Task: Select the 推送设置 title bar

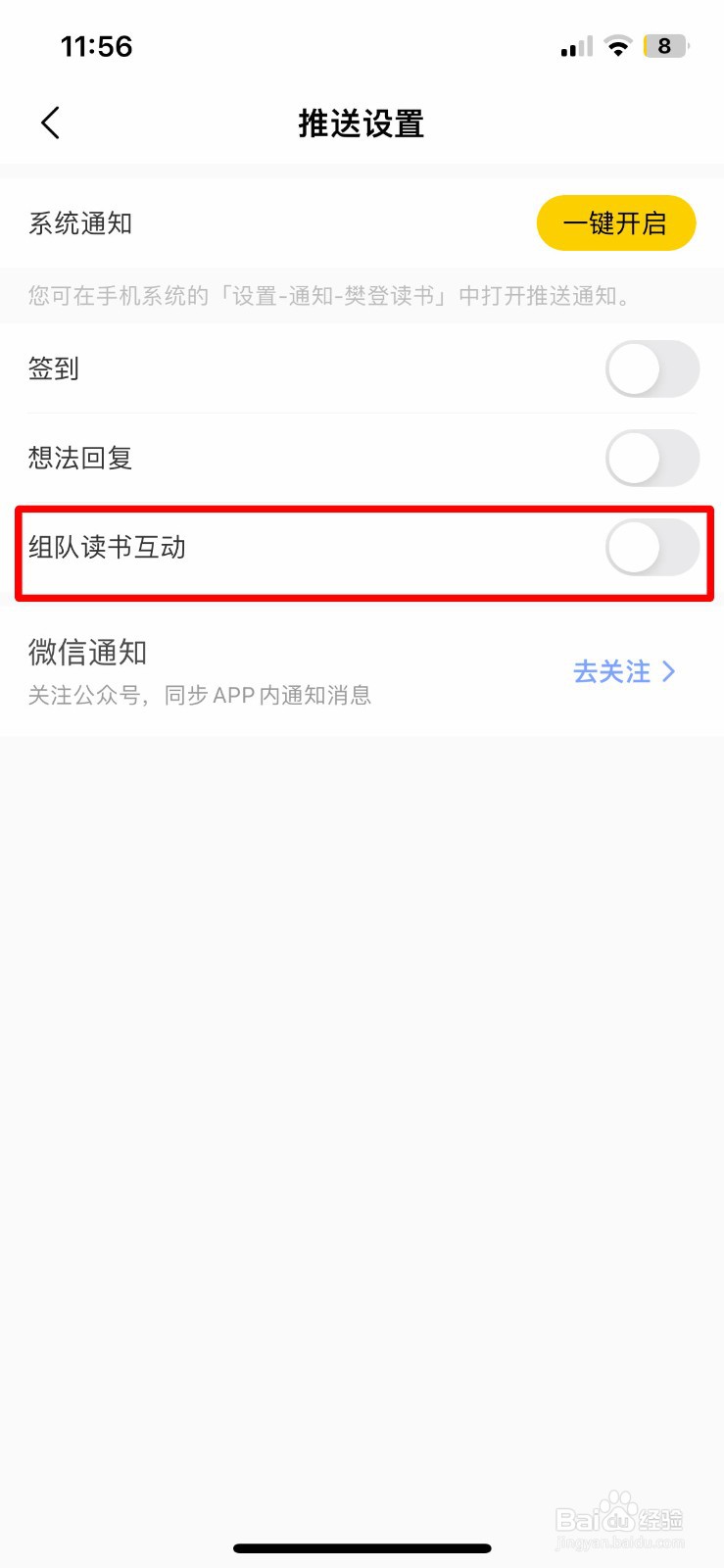Action: [362, 122]
